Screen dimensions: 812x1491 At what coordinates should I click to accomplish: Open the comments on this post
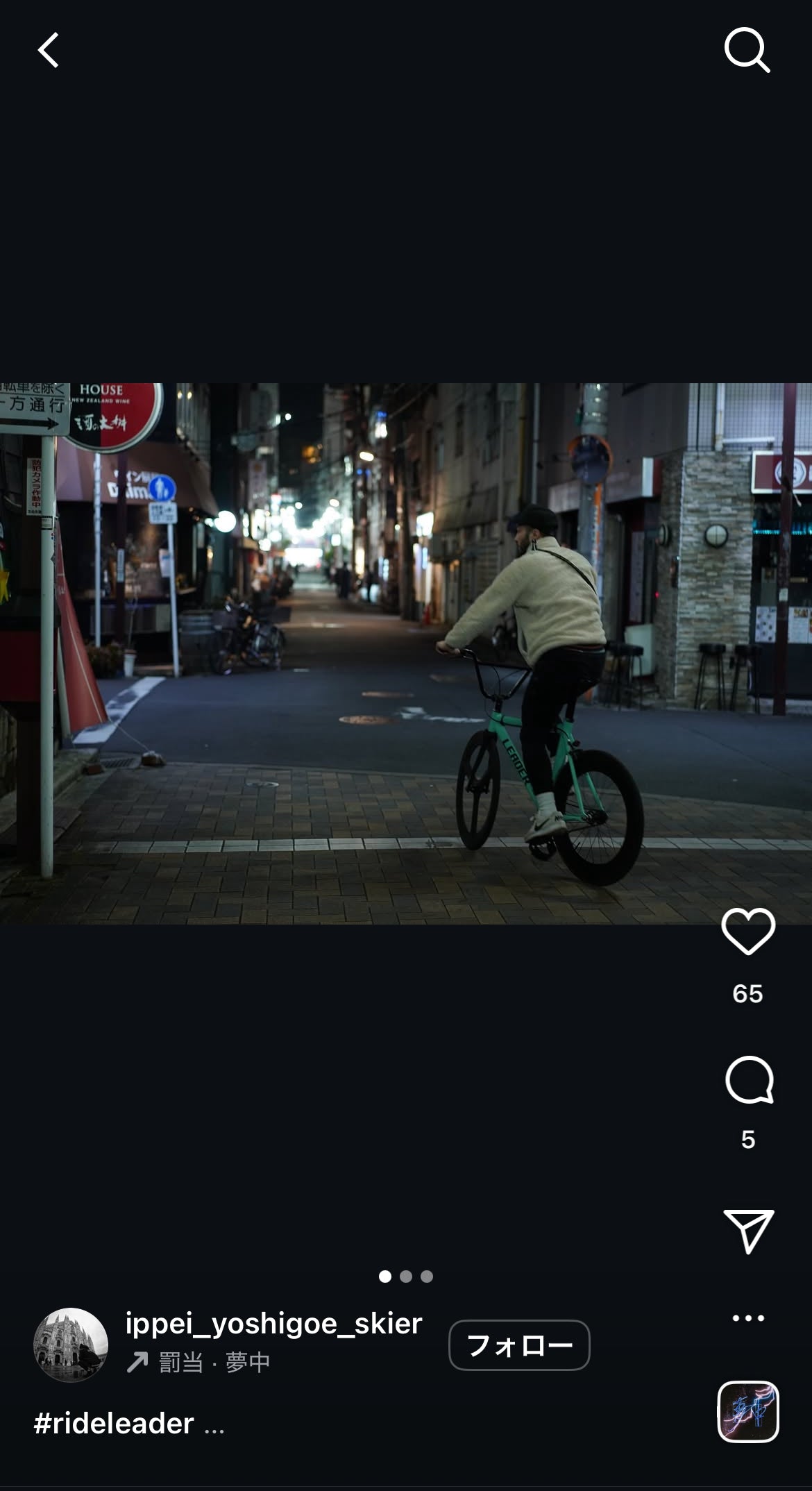coord(748,1080)
